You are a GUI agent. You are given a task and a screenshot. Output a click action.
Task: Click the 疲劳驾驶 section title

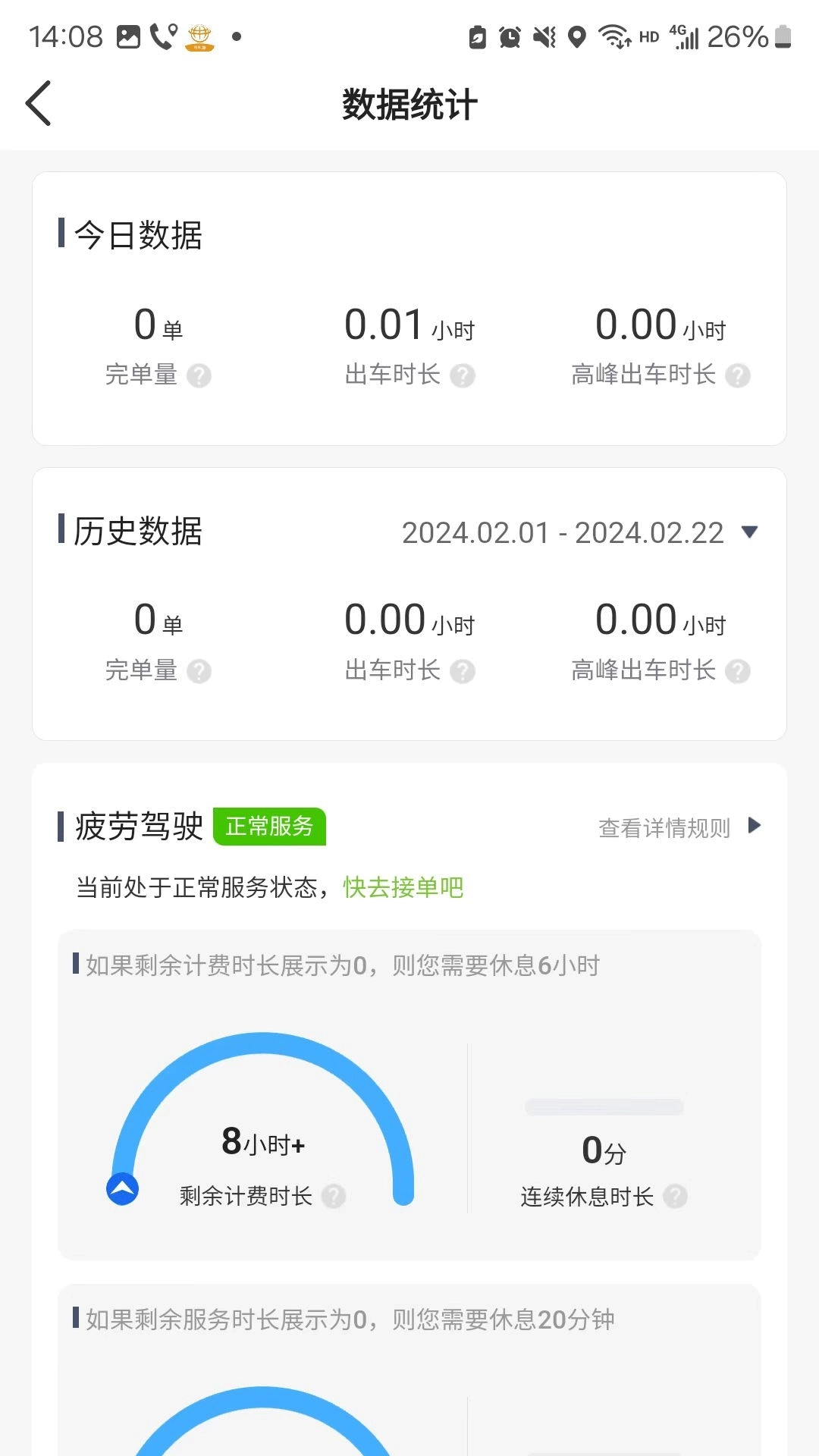tap(136, 827)
